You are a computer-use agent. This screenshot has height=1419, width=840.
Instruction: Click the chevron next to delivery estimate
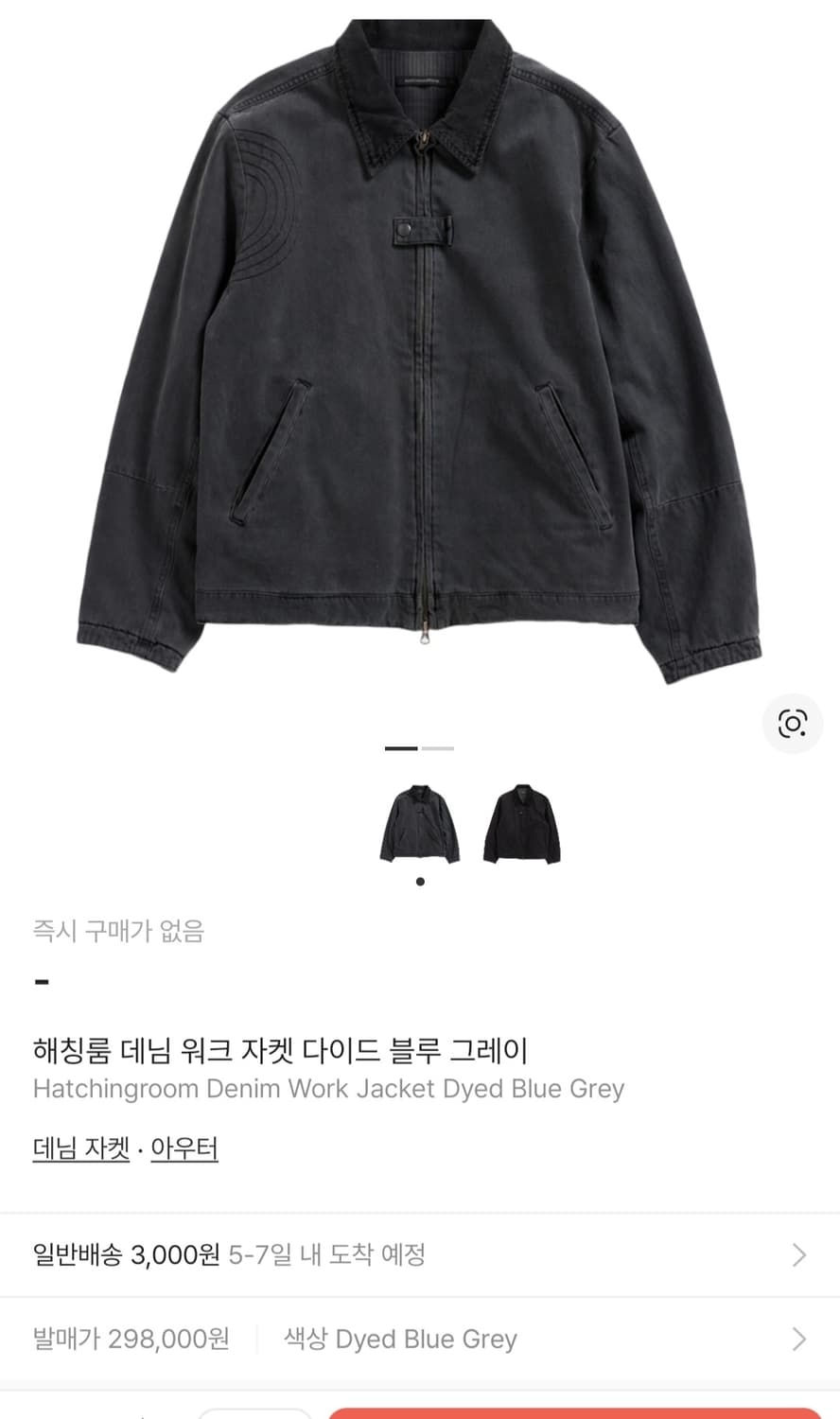(x=800, y=1255)
